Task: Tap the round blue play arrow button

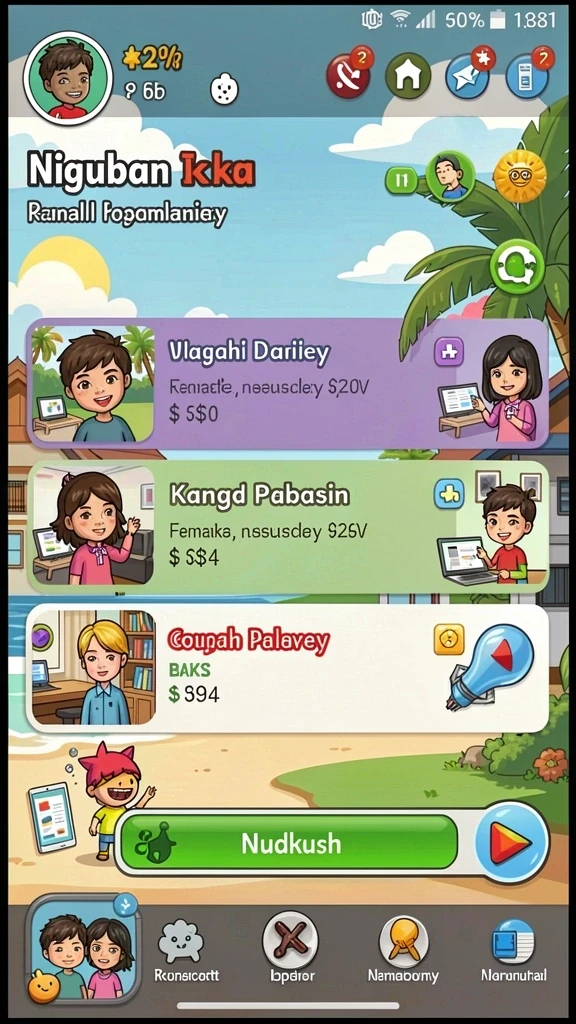Action: pyautogui.click(x=511, y=844)
